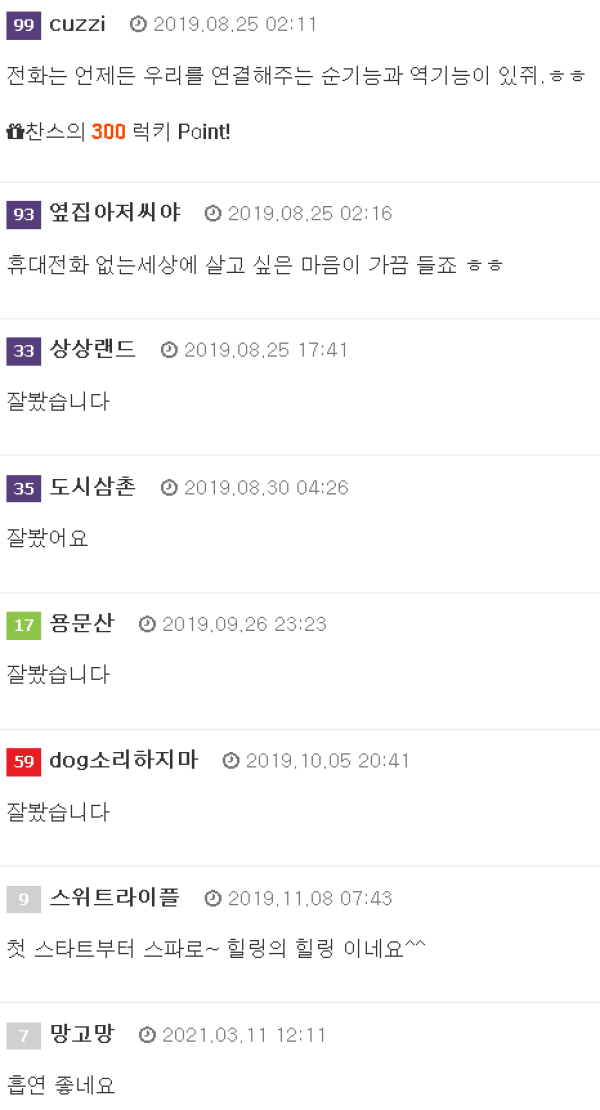This screenshot has height=1110, width=600.
Task: Open 옆집아저씨야's user profile
Action: click(x=114, y=213)
